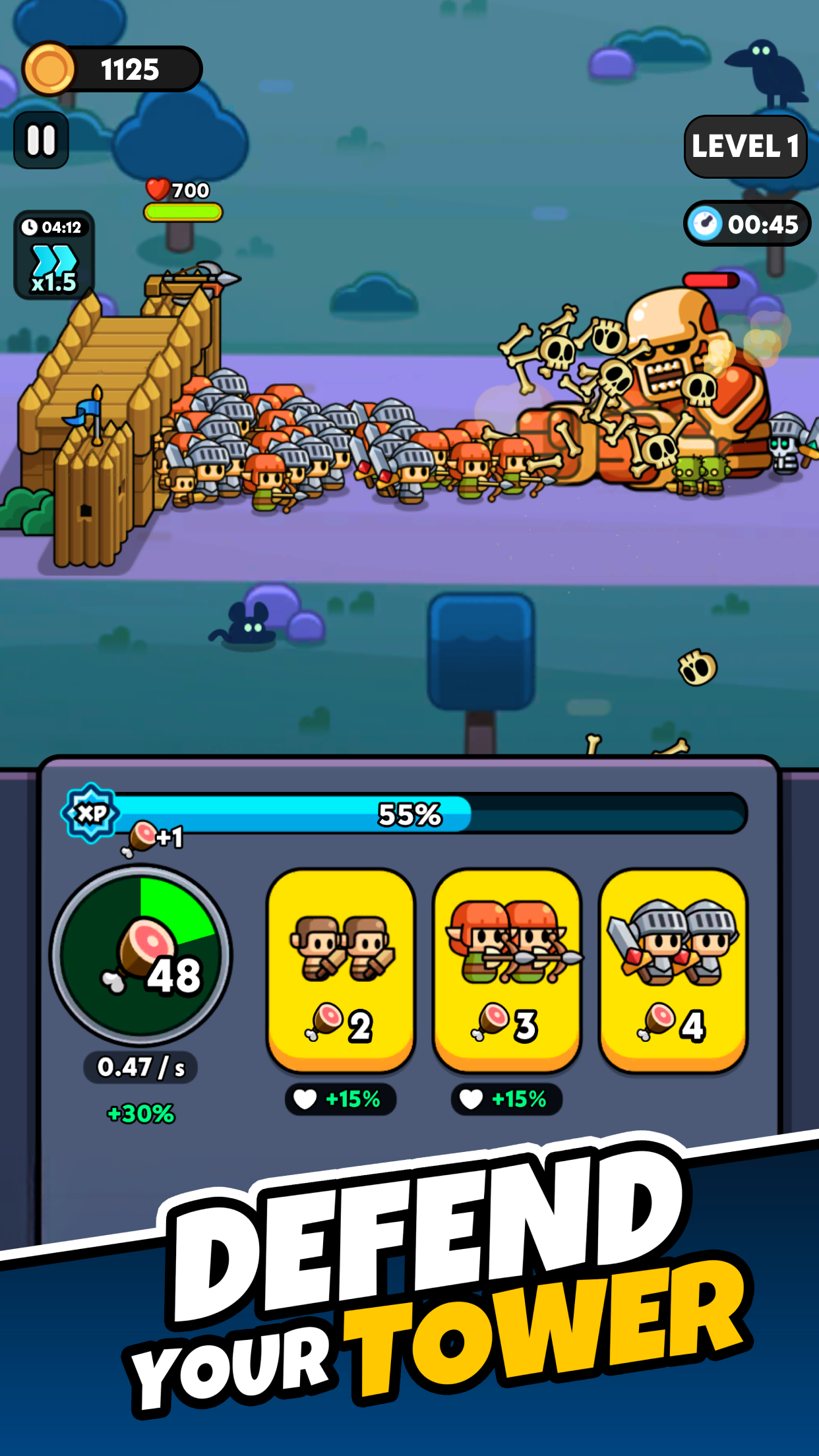Tap the heart icon above the tower health bar
Viewport: 819px width, 1456px height.
158,189
